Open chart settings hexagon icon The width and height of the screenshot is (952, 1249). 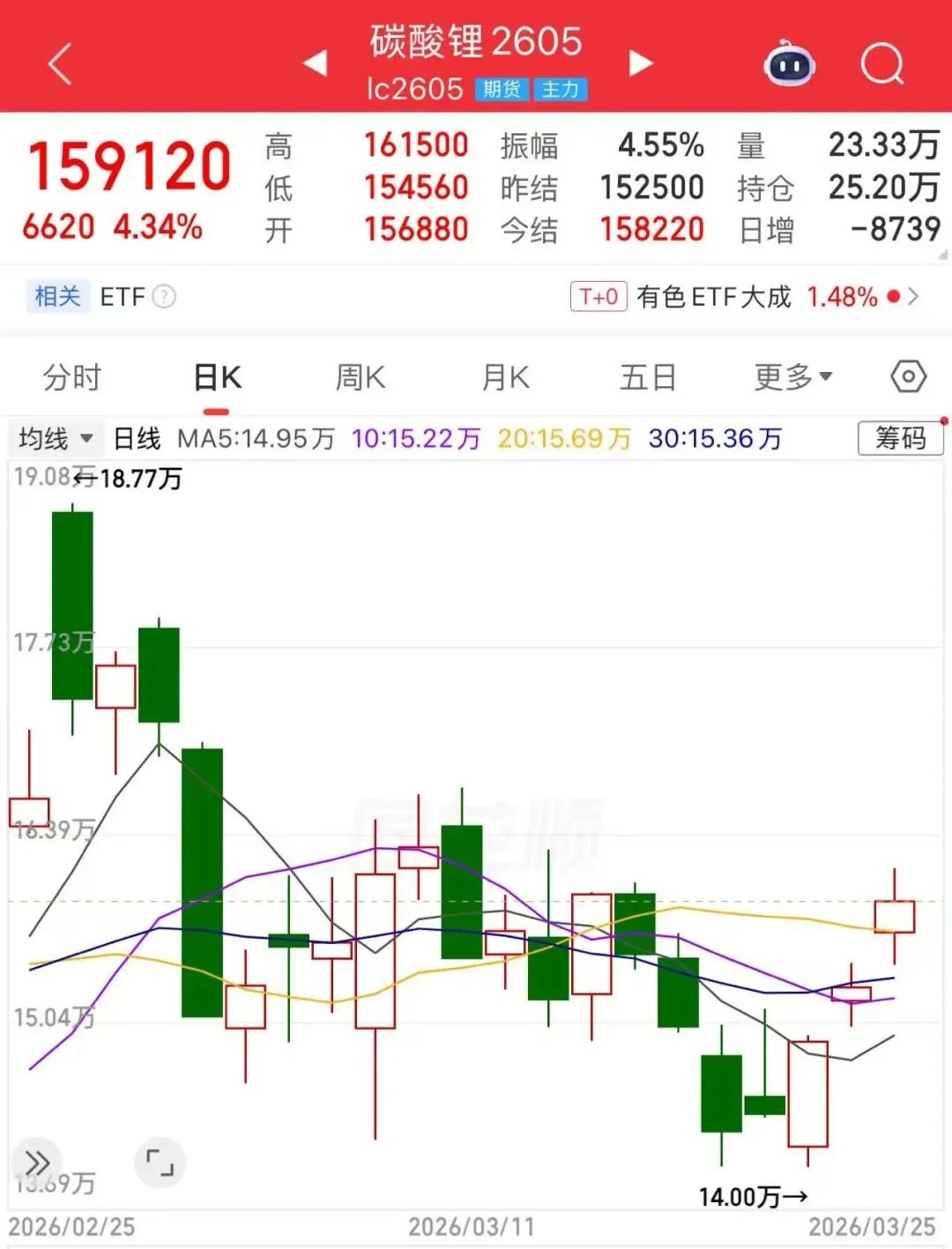[x=908, y=377]
